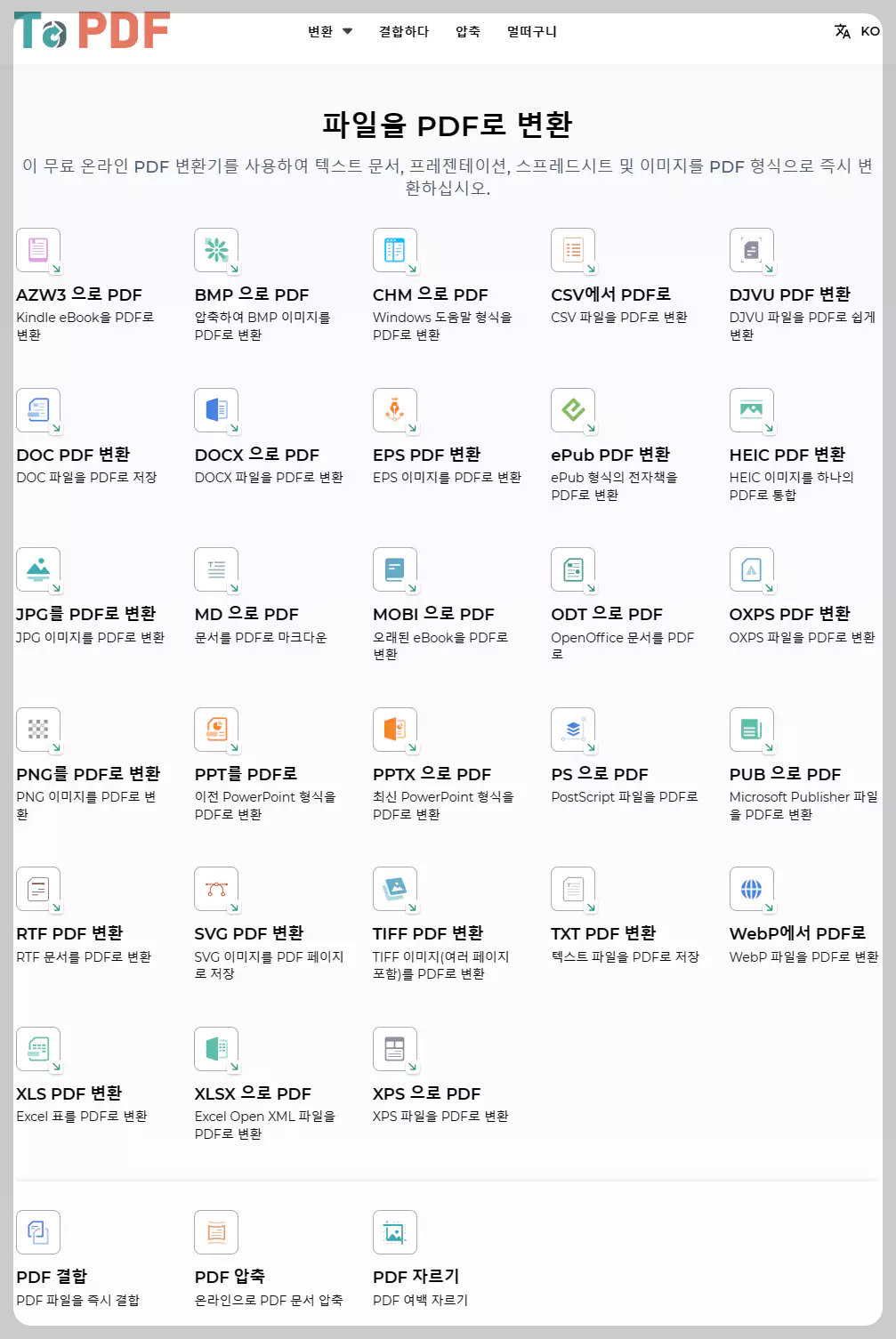
Task: Click the 멀떠구니 navigation item
Action: pos(531,30)
